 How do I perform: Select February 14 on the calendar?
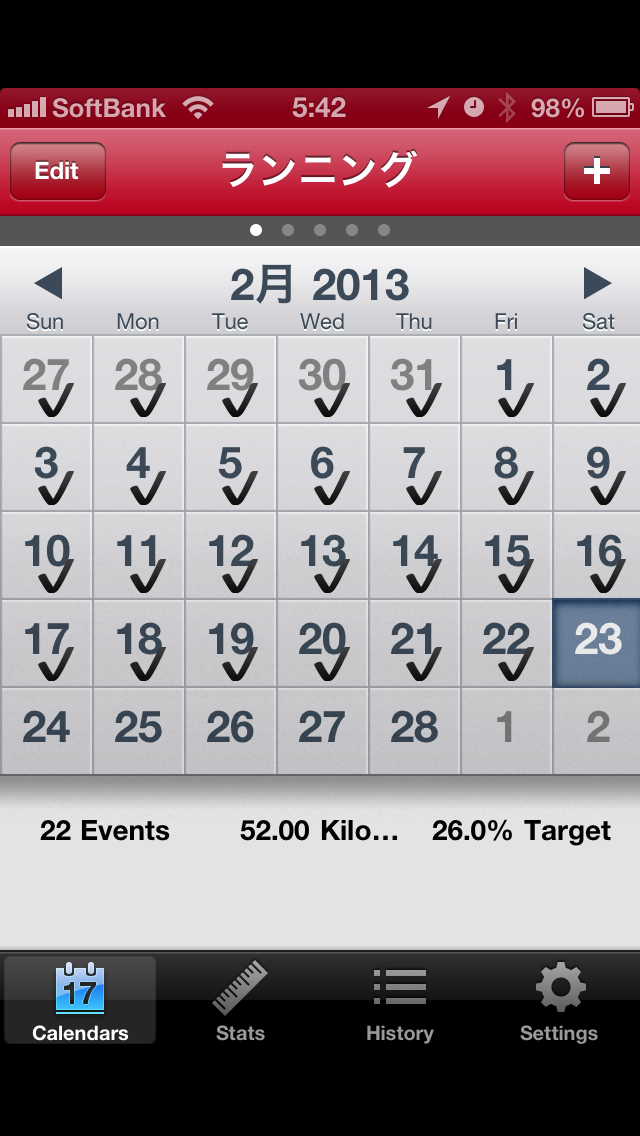[x=414, y=555]
